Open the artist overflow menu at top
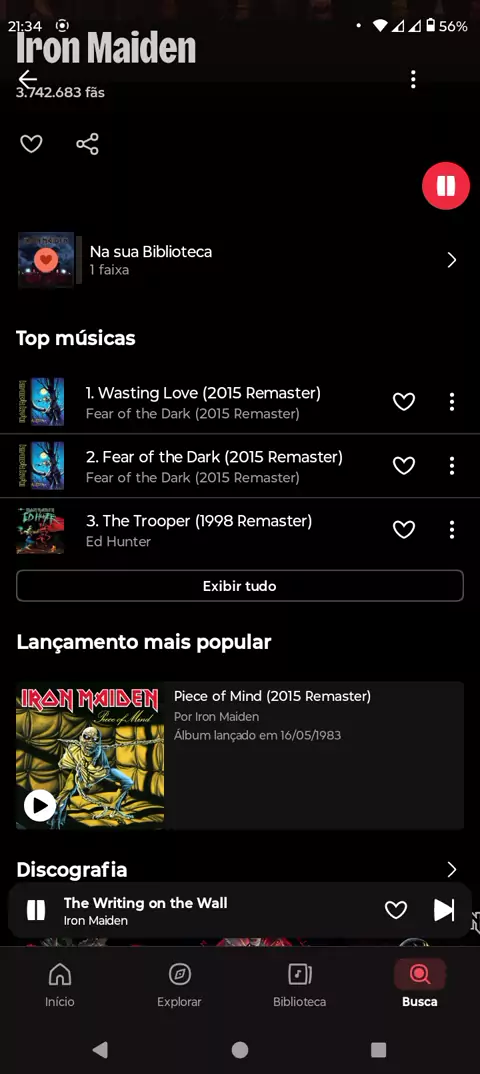The image size is (480, 1074). [413, 79]
